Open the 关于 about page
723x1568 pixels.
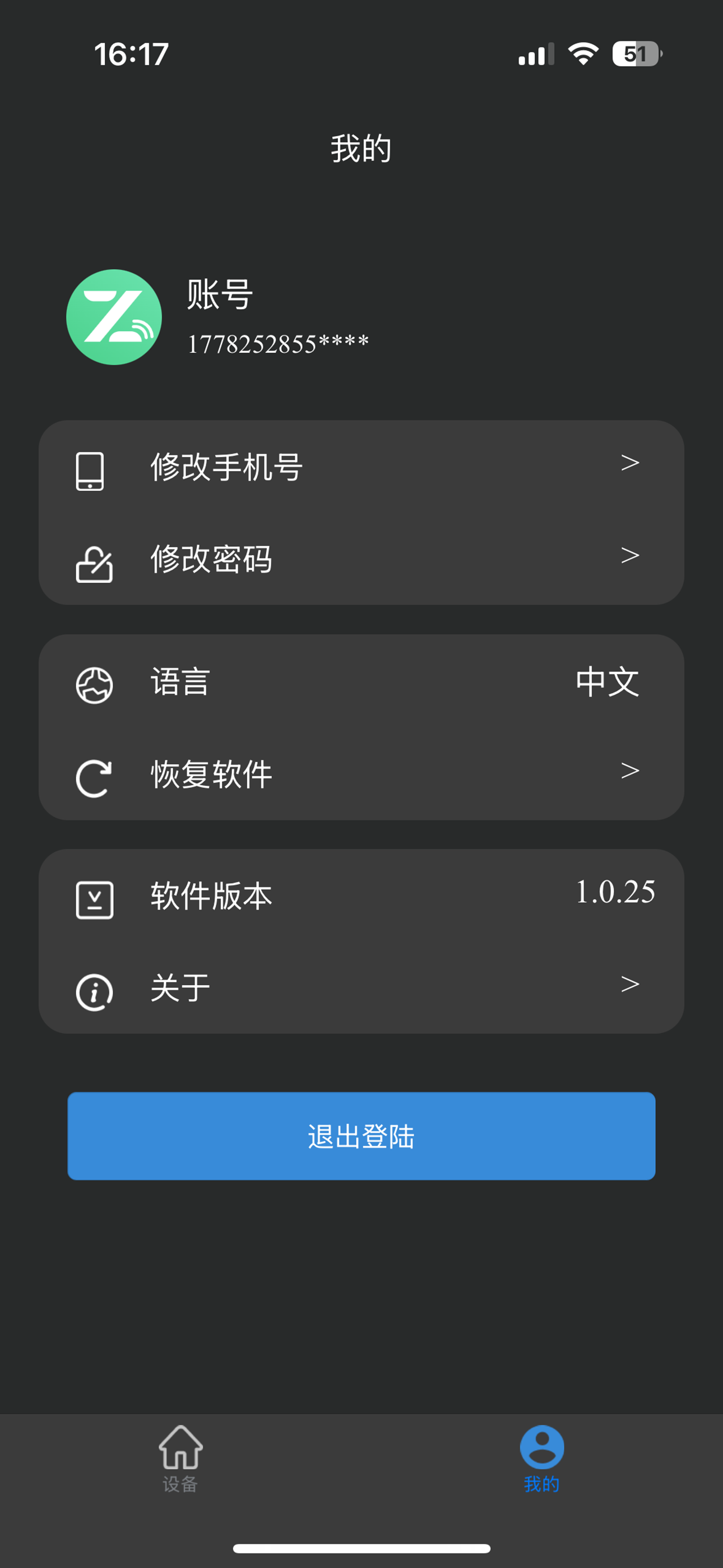pos(360,988)
